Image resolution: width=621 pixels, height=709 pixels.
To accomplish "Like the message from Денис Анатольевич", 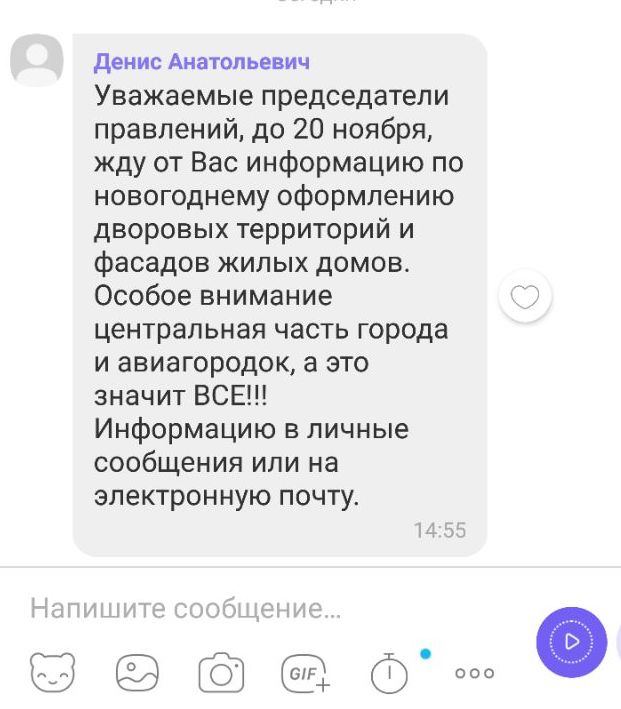I will click(525, 296).
